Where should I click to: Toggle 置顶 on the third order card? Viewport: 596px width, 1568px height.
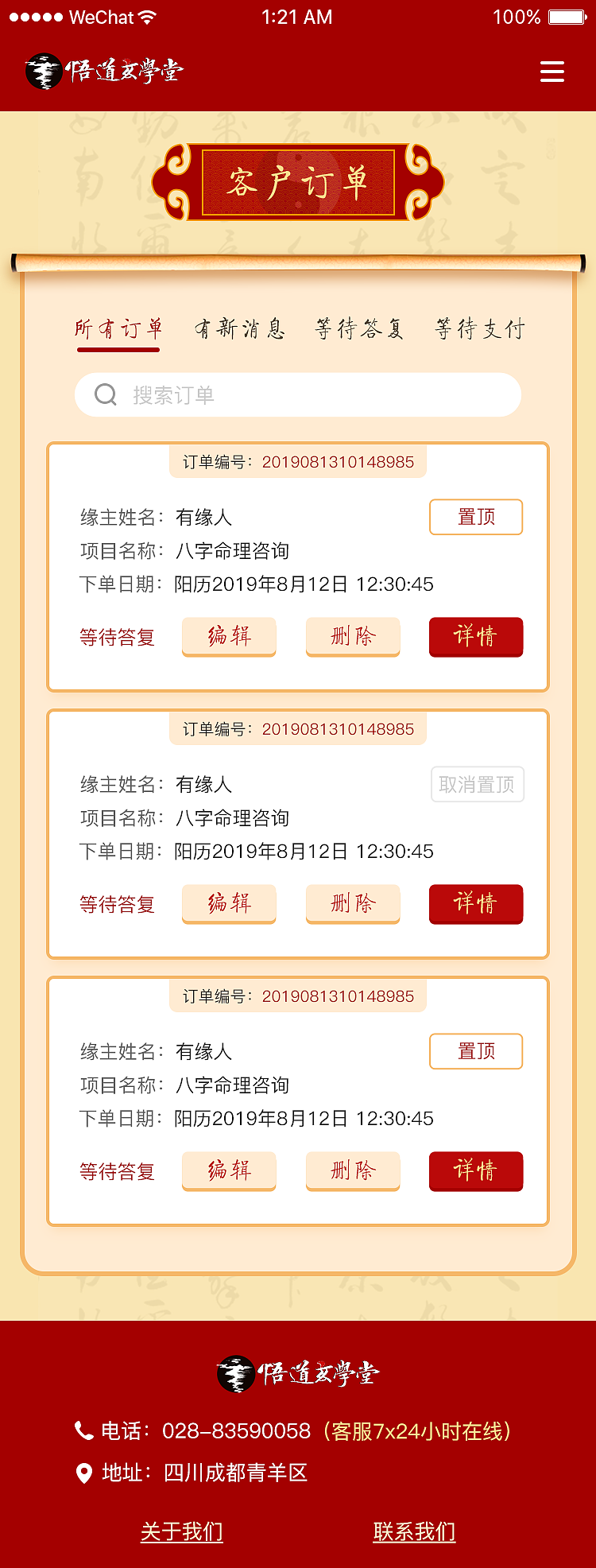point(475,1051)
